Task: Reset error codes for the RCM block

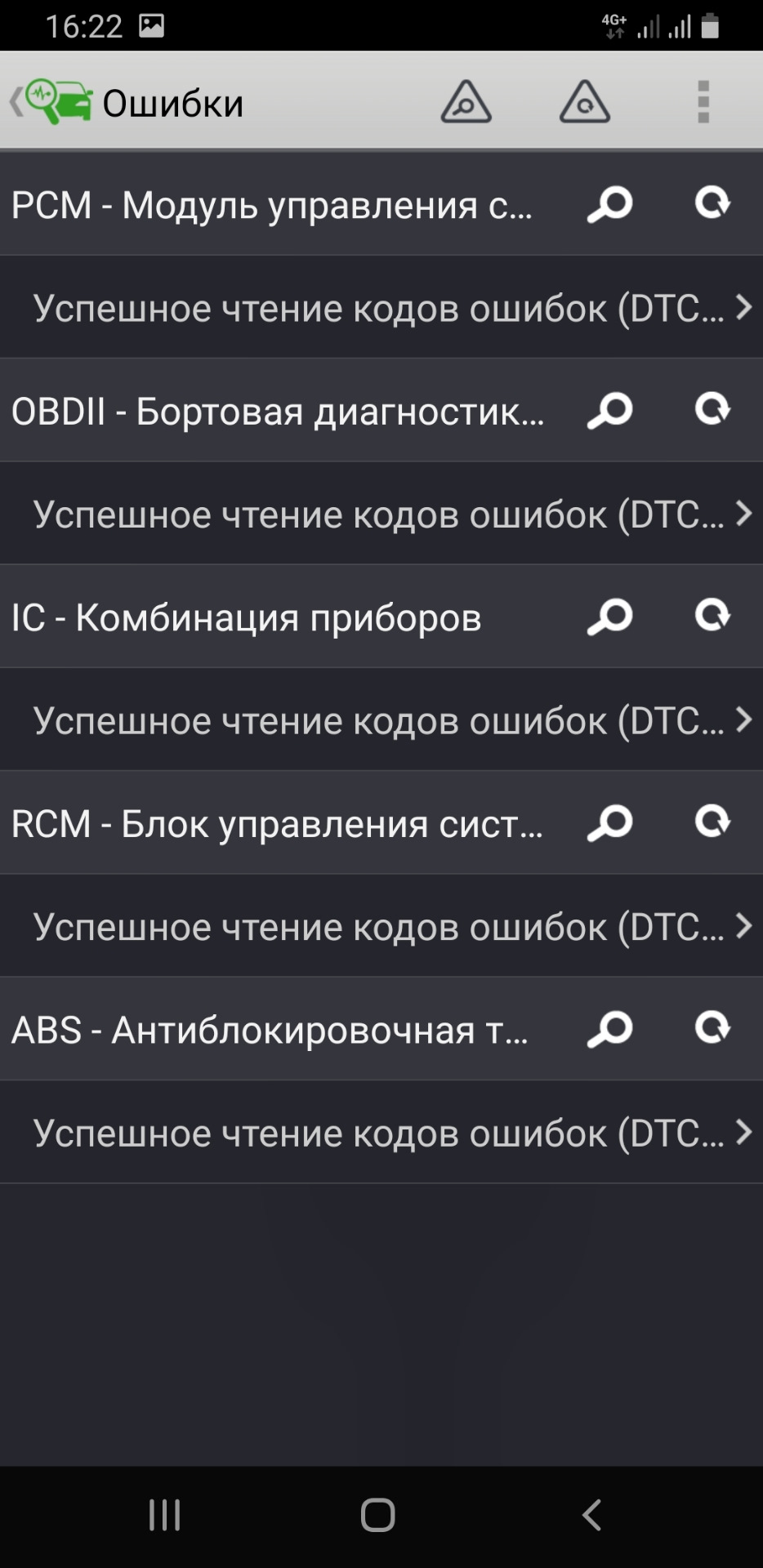Action: point(712,822)
